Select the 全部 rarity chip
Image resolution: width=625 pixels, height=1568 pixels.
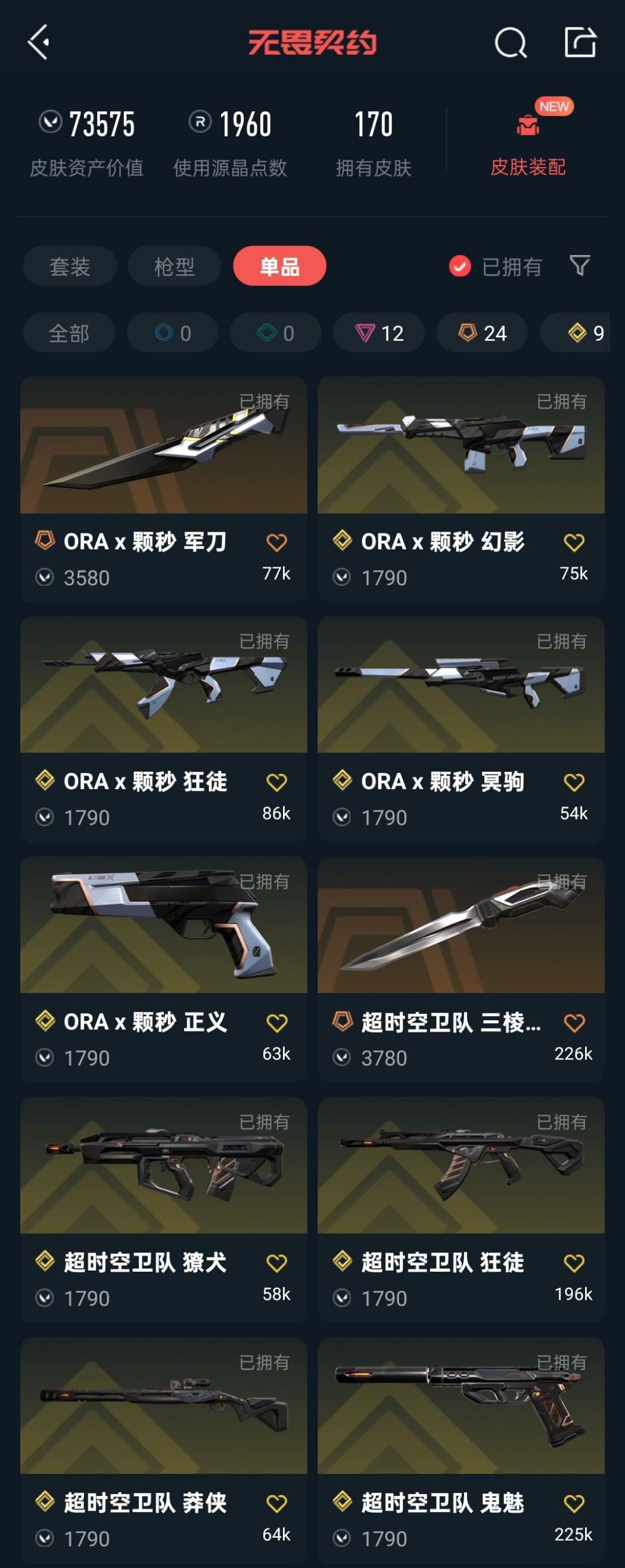(69, 333)
